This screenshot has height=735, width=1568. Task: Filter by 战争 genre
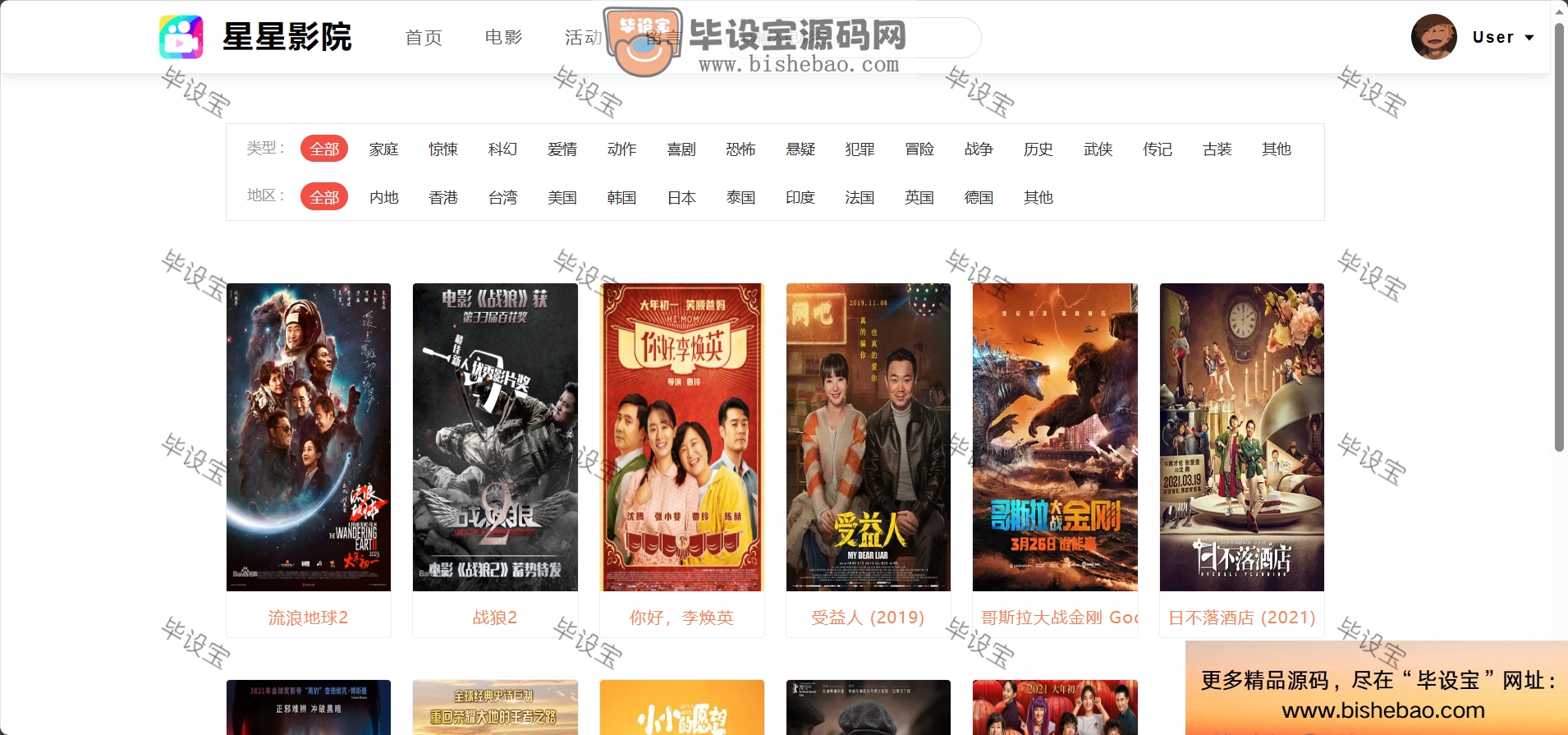point(979,149)
